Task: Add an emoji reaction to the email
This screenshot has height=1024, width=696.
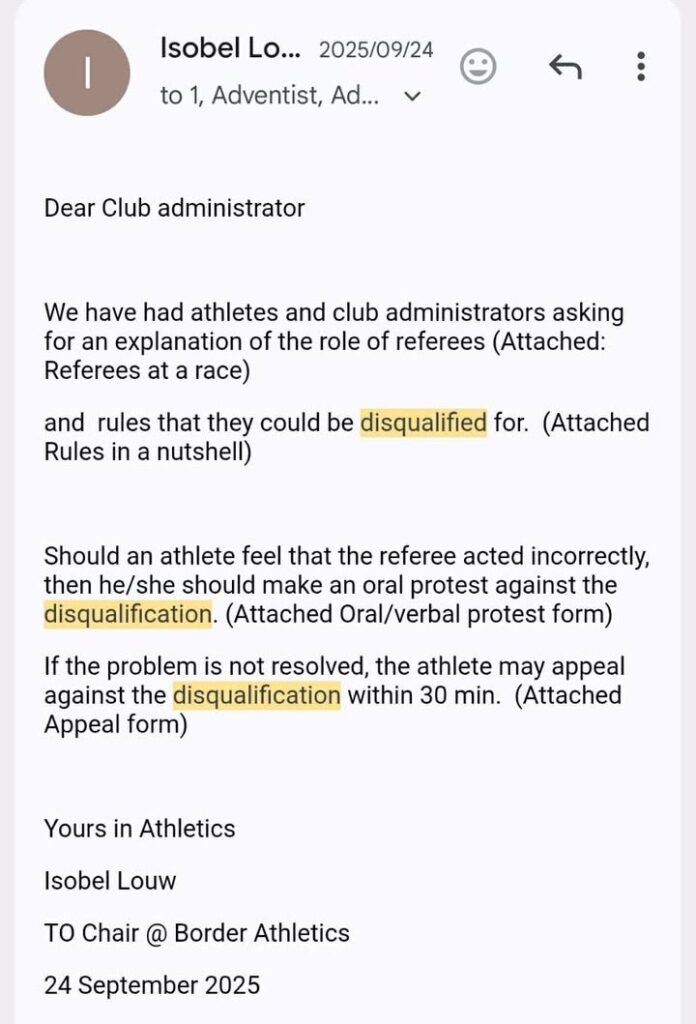Action: point(478,66)
